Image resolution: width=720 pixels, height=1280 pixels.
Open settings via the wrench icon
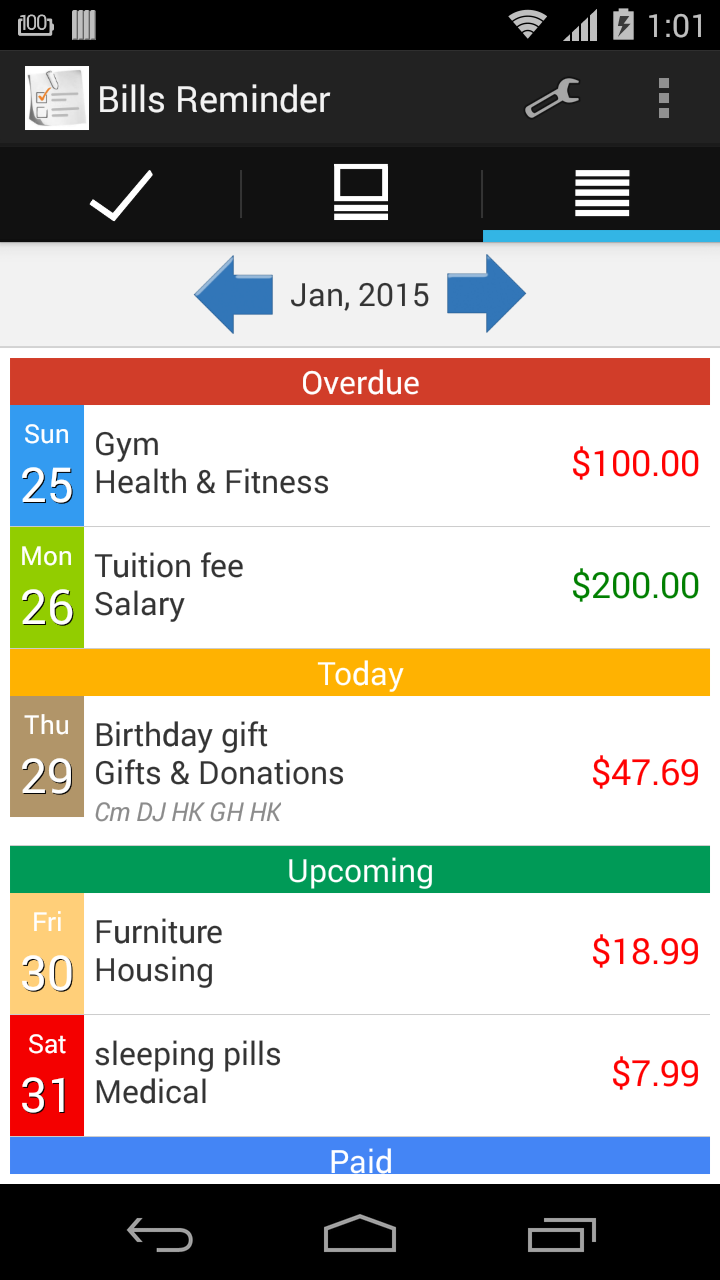[x=552, y=97]
